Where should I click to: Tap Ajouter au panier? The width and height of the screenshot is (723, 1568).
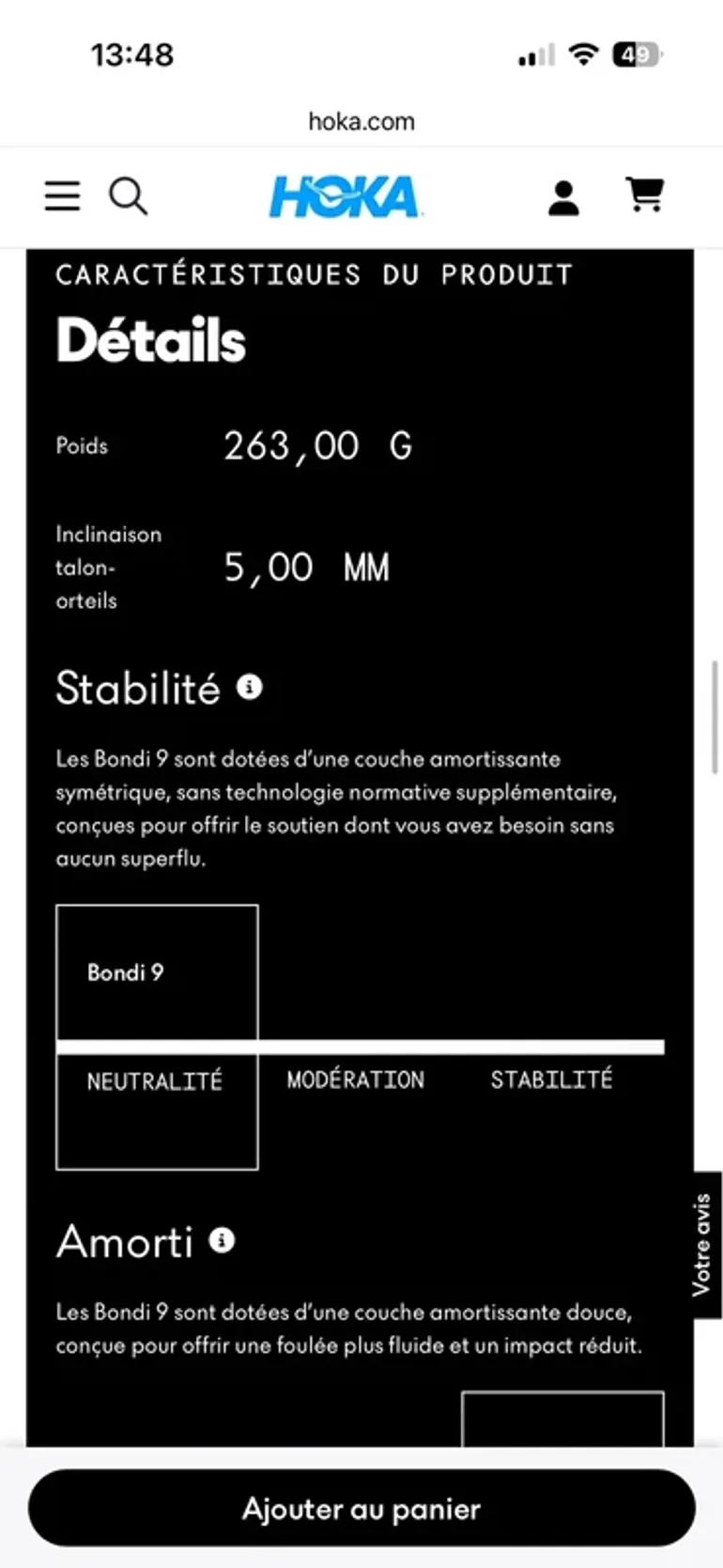(361, 1509)
